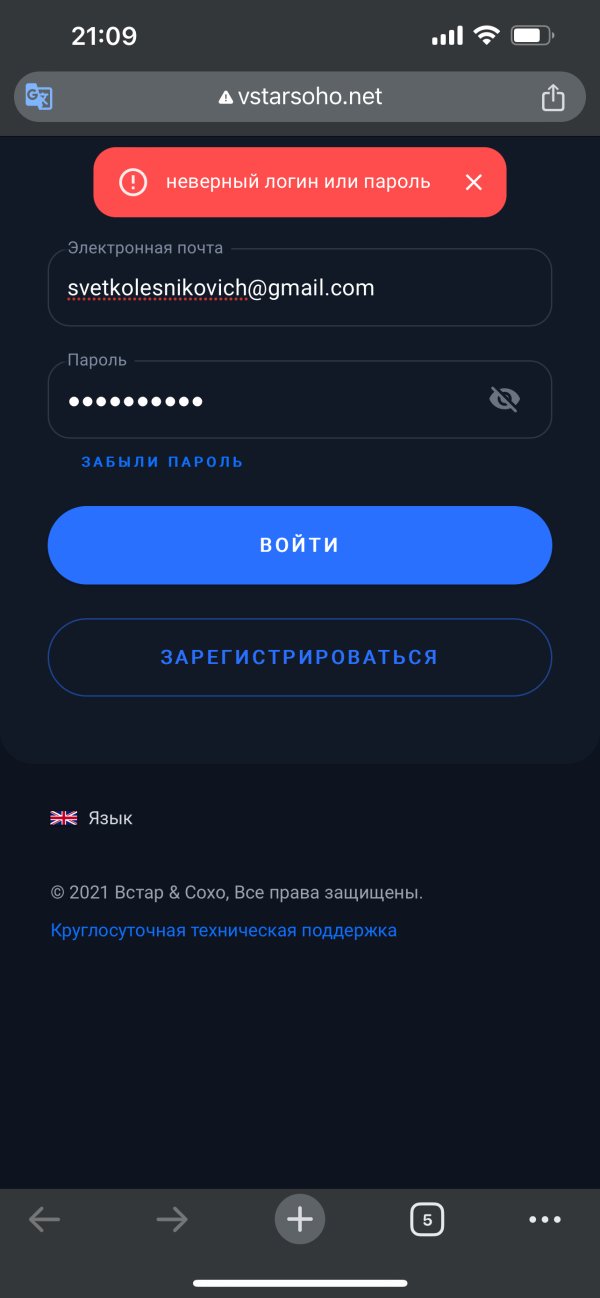Tap the ВОЙТИ login button
Image resolution: width=600 pixels, height=1298 pixels.
click(300, 545)
